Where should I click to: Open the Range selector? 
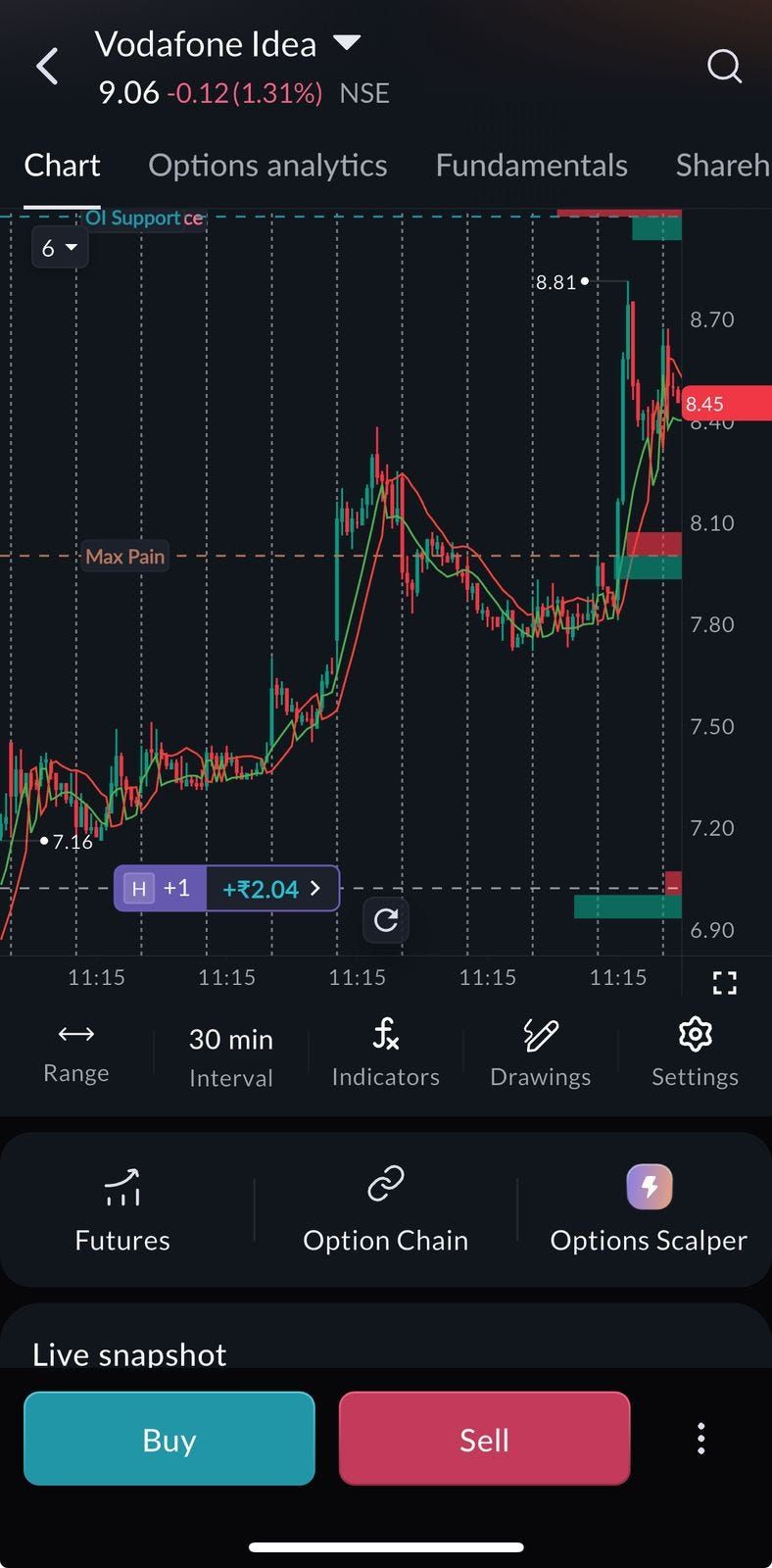(76, 1053)
